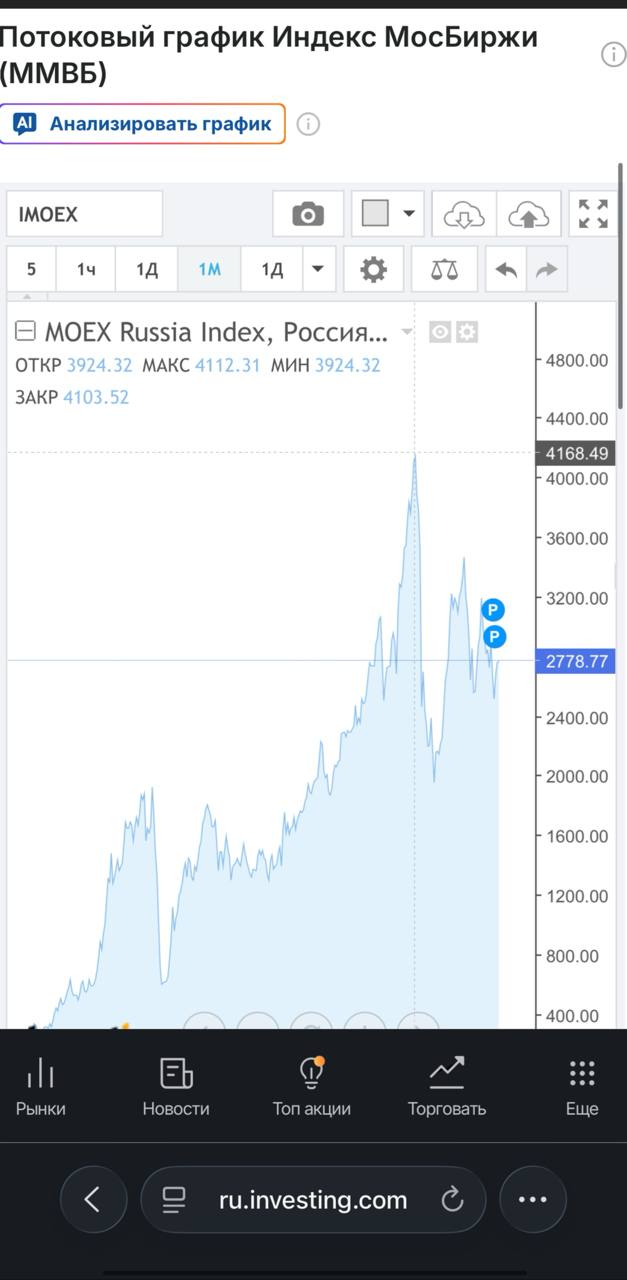Select the 1ч interval
This screenshot has width=627, height=1280.
[x=87, y=269]
